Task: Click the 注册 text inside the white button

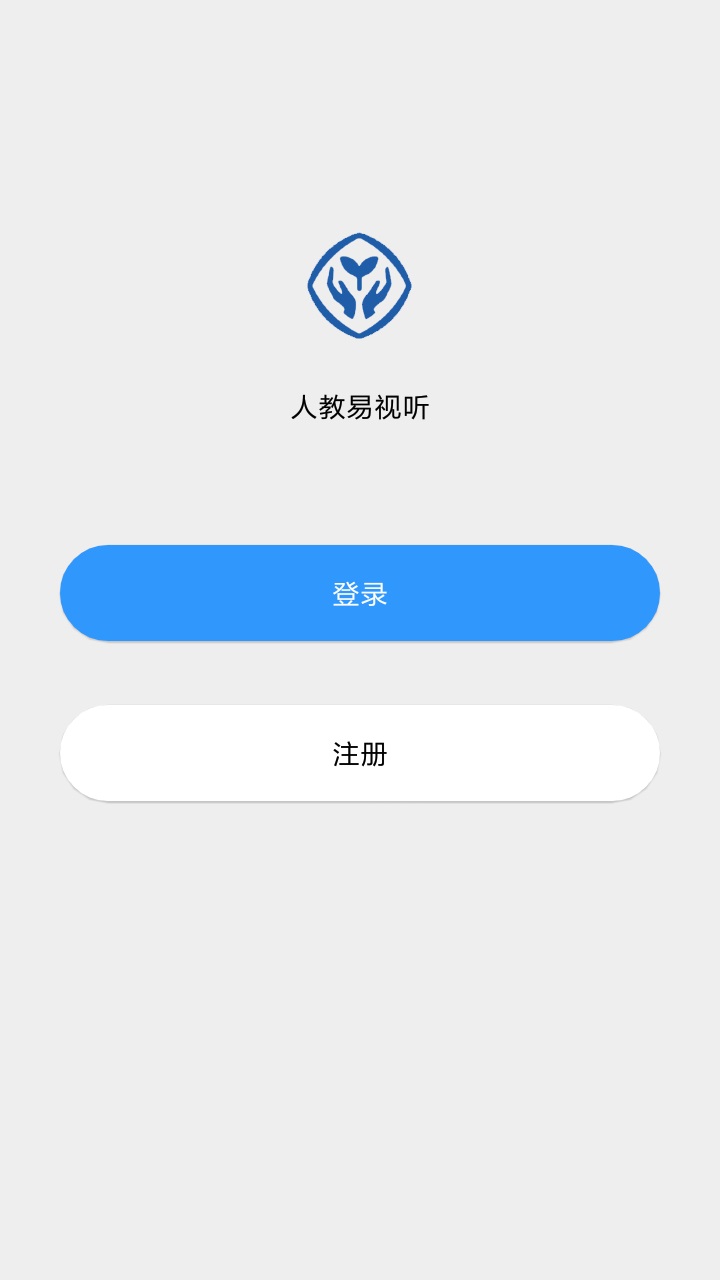Action: (360, 753)
